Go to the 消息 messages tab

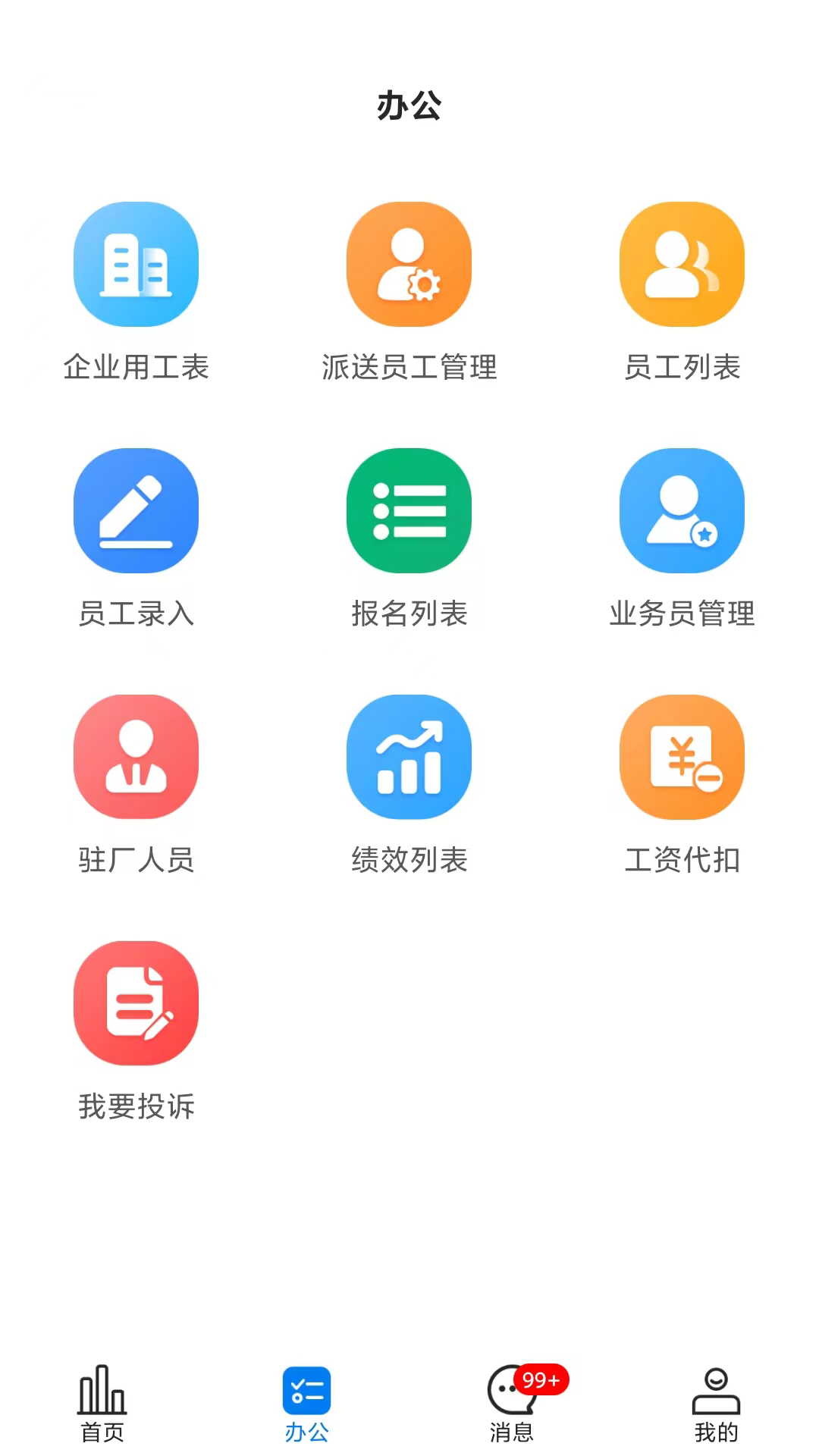point(512,1404)
